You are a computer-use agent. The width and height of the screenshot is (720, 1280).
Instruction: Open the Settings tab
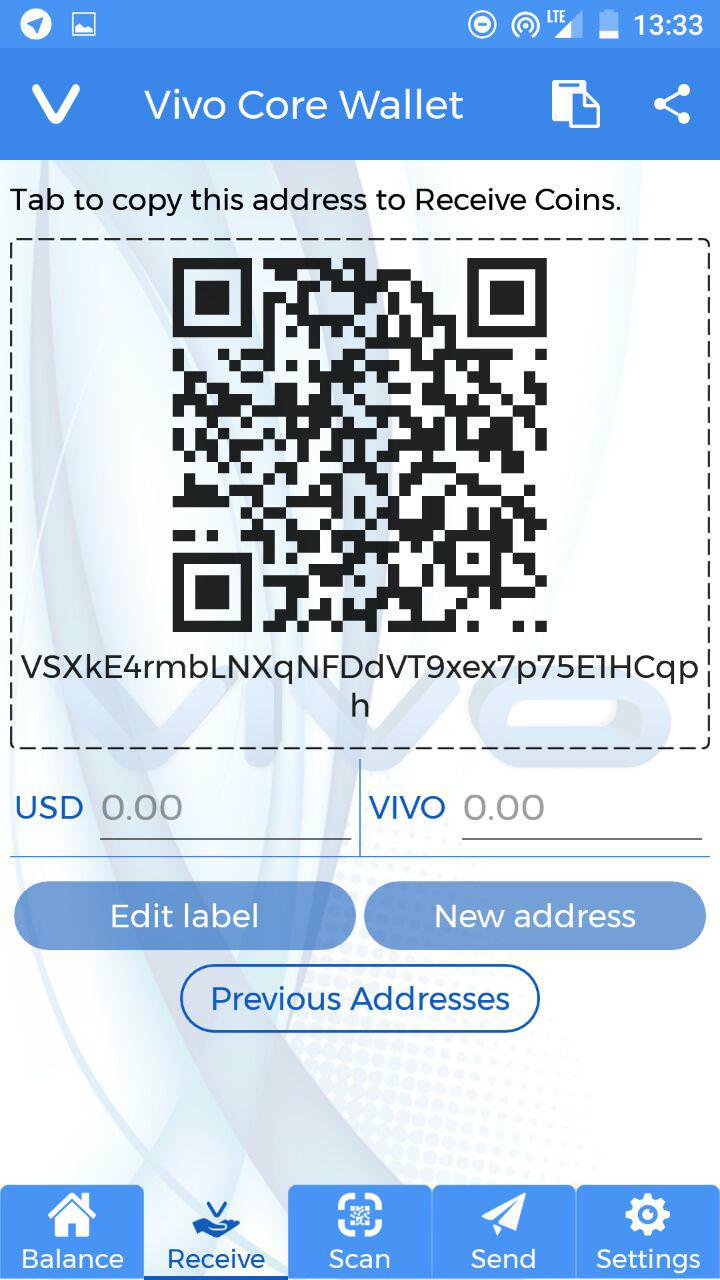tap(648, 1232)
